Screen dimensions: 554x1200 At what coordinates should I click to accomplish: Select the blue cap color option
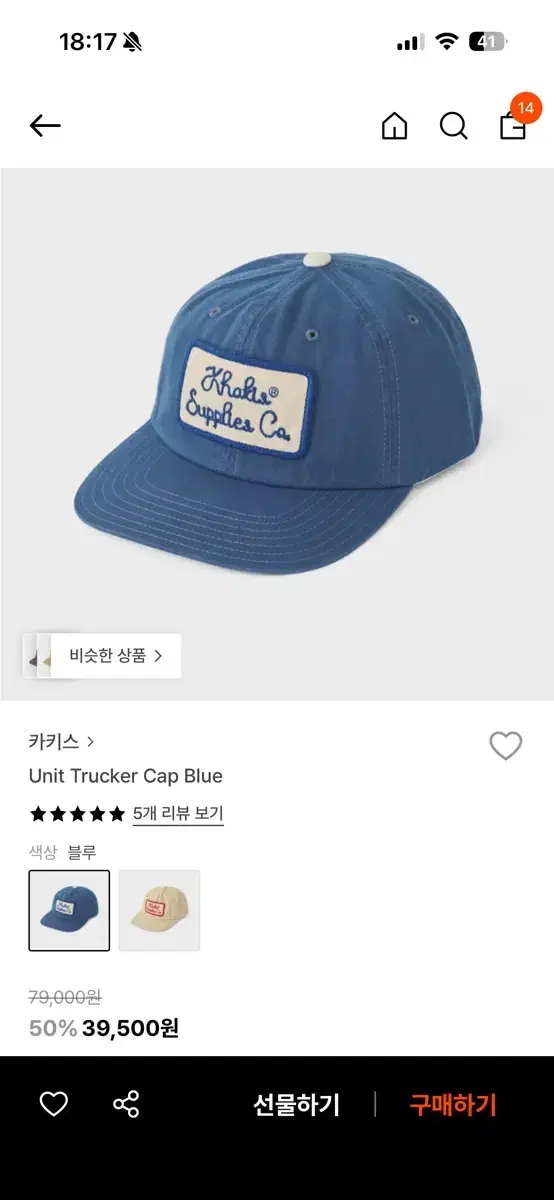pos(69,910)
